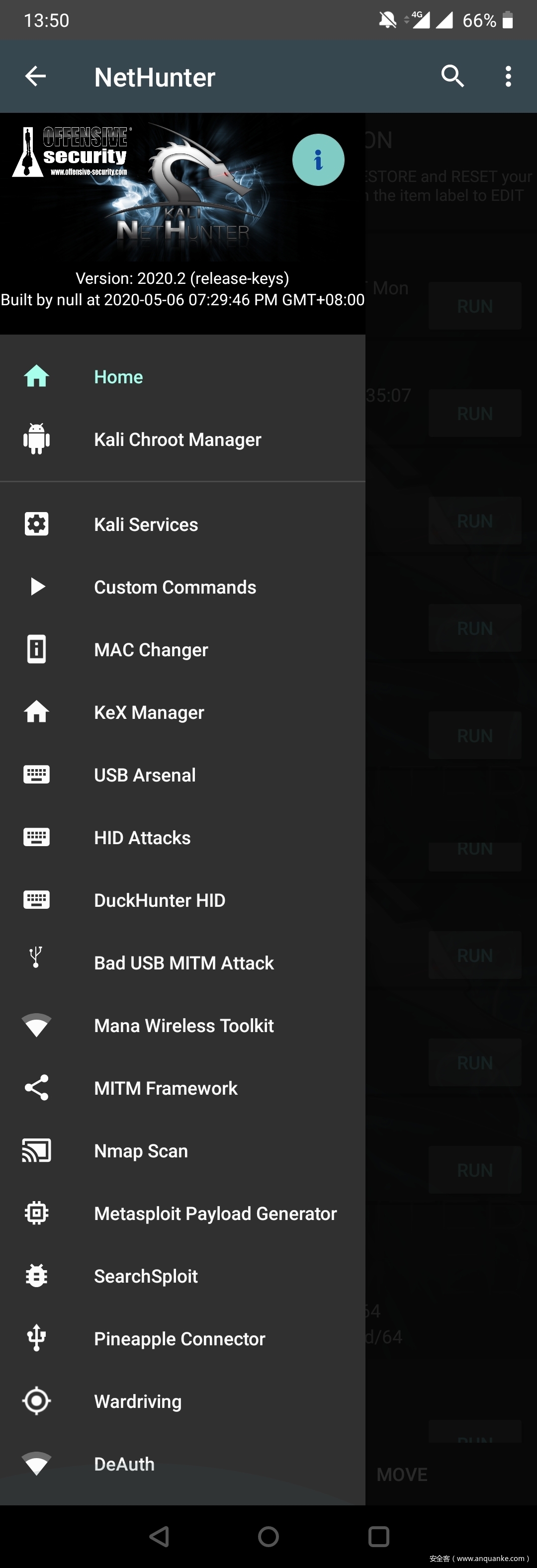Select SearchSploit from the drawer
This screenshot has width=537, height=1568.
[x=146, y=1277]
